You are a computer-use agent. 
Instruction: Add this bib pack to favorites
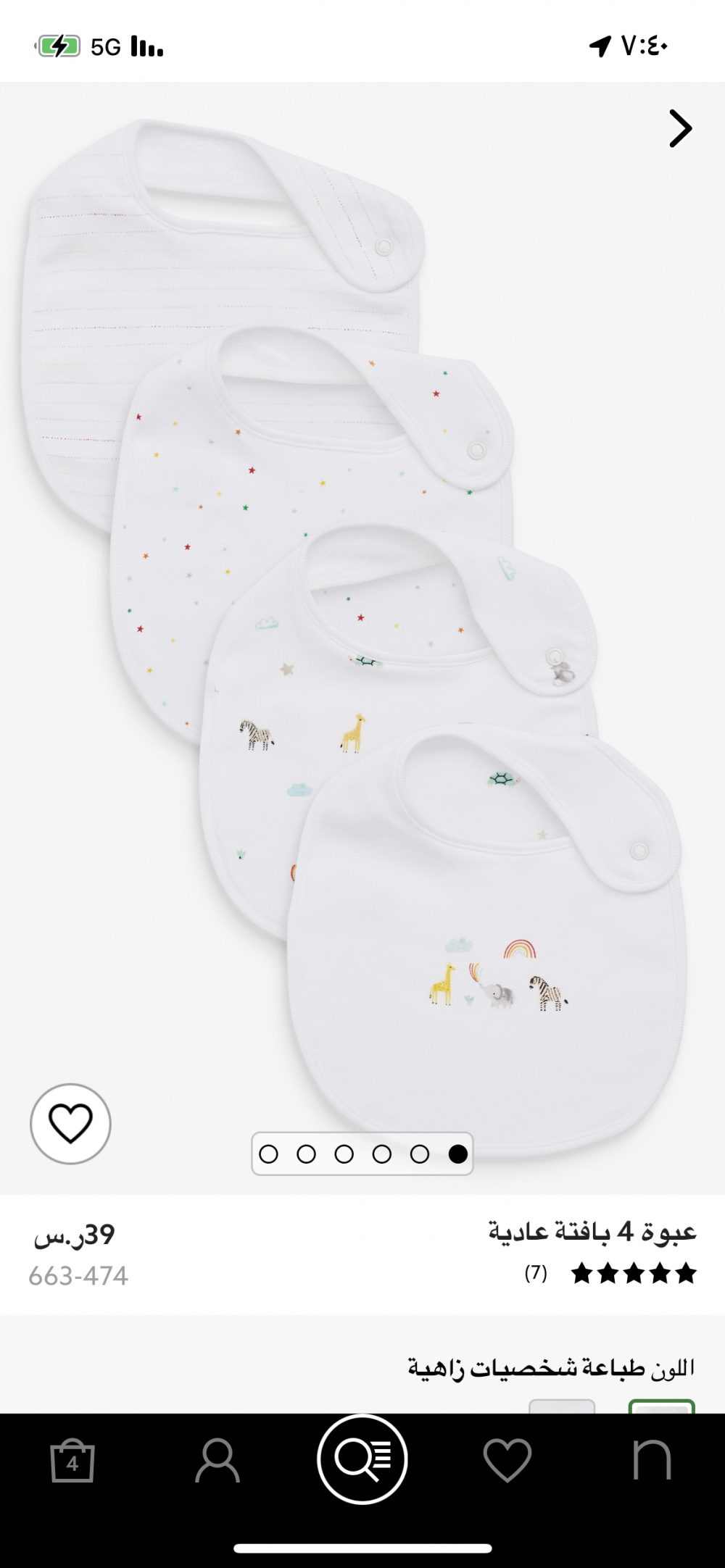[70, 1124]
